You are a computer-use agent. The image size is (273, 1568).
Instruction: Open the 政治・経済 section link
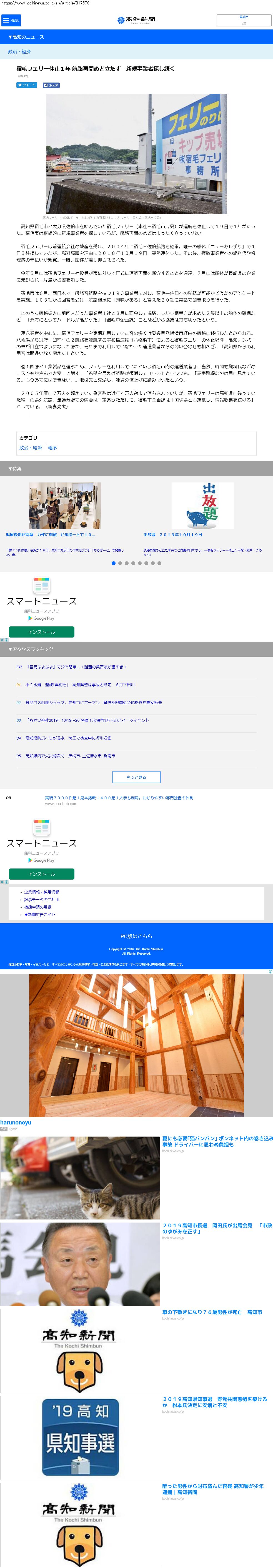(19, 52)
